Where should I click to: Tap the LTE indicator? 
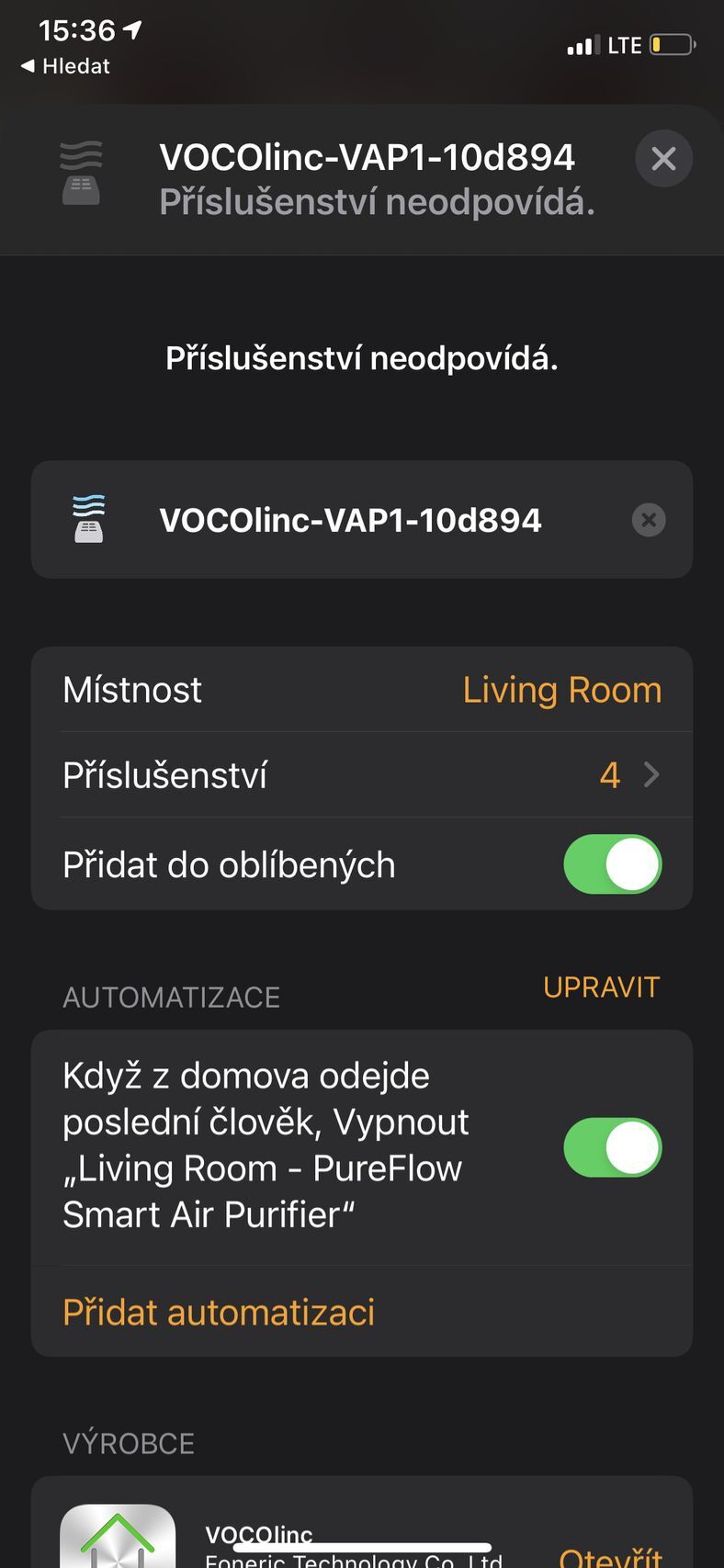(x=626, y=43)
